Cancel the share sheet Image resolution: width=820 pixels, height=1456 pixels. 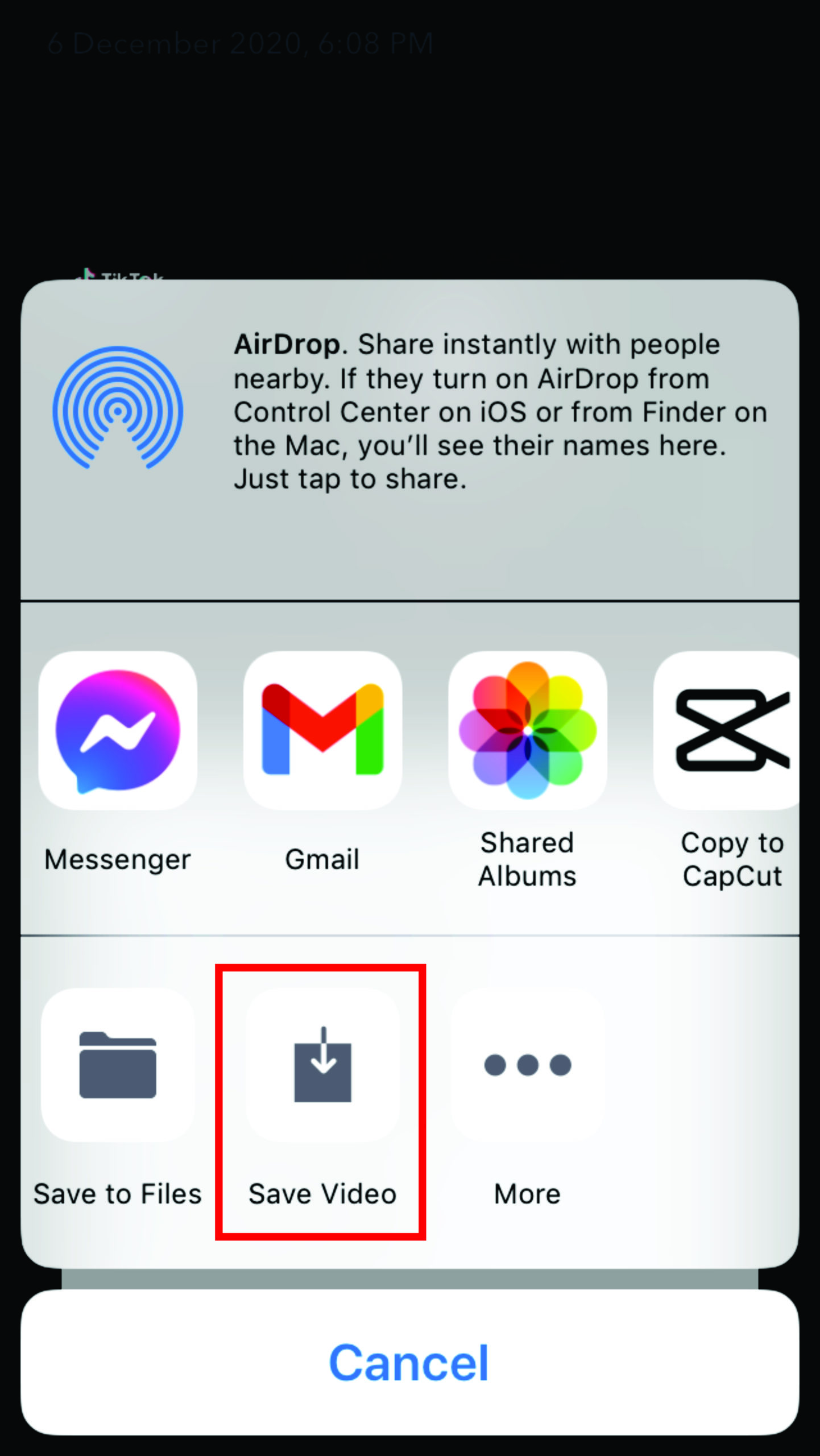tap(409, 1363)
